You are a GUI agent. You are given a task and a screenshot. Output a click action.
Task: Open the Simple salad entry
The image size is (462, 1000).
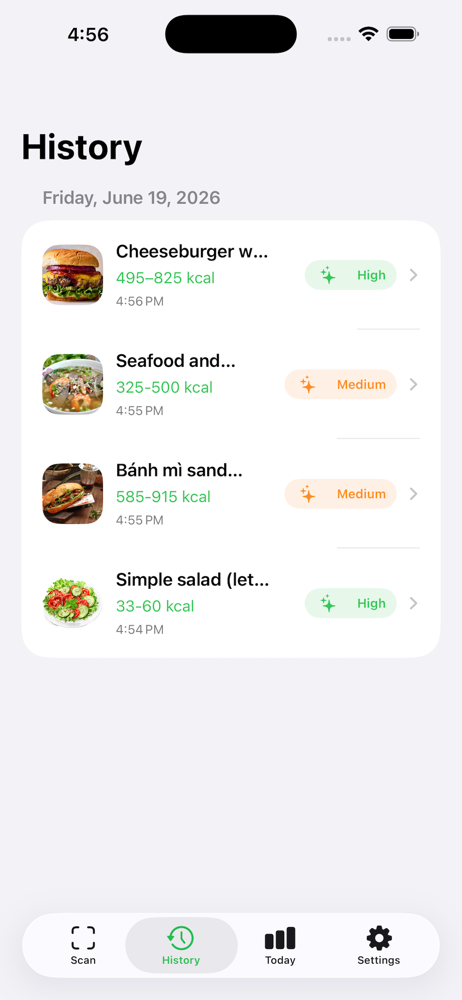coord(231,603)
